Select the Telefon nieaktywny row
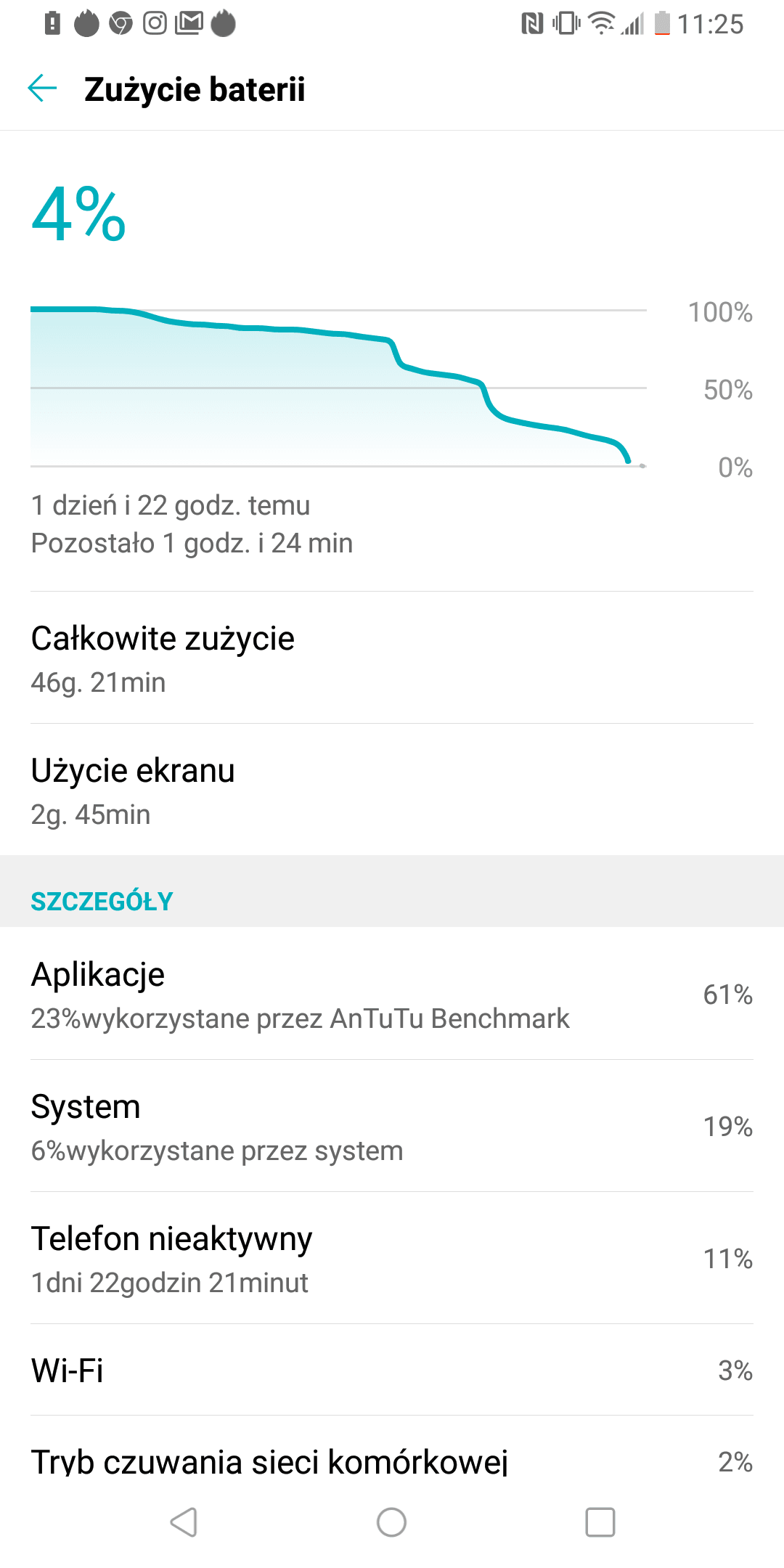Screen dimensions: 784x1568 pyautogui.click(x=392, y=1258)
